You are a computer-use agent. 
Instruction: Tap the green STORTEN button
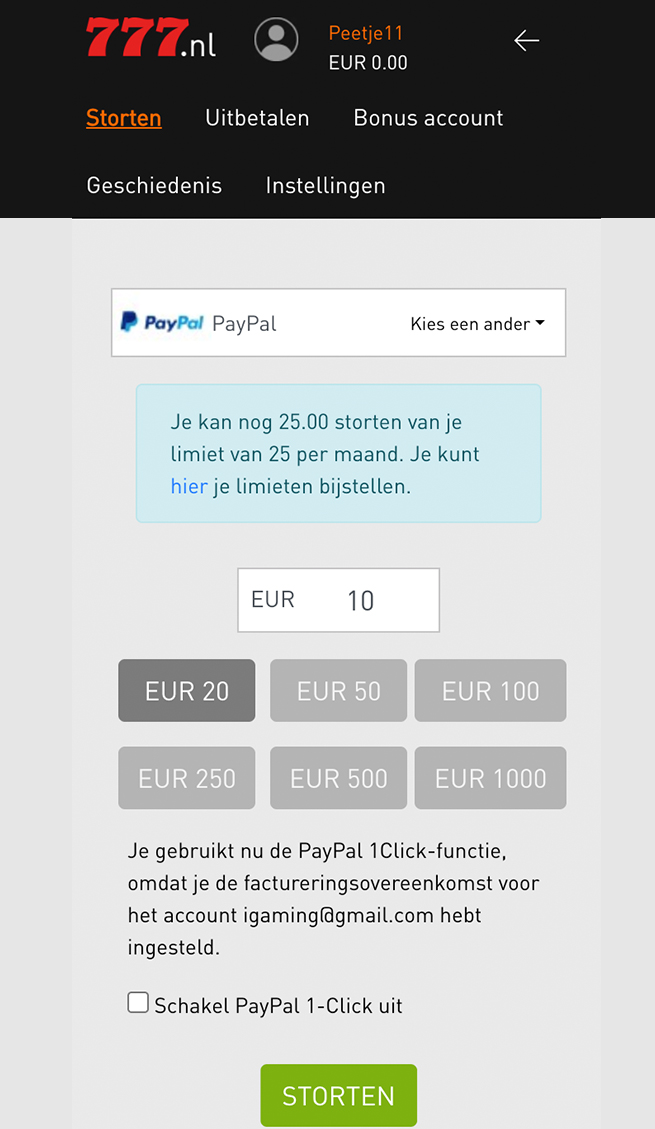pyautogui.click(x=338, y=1095)
